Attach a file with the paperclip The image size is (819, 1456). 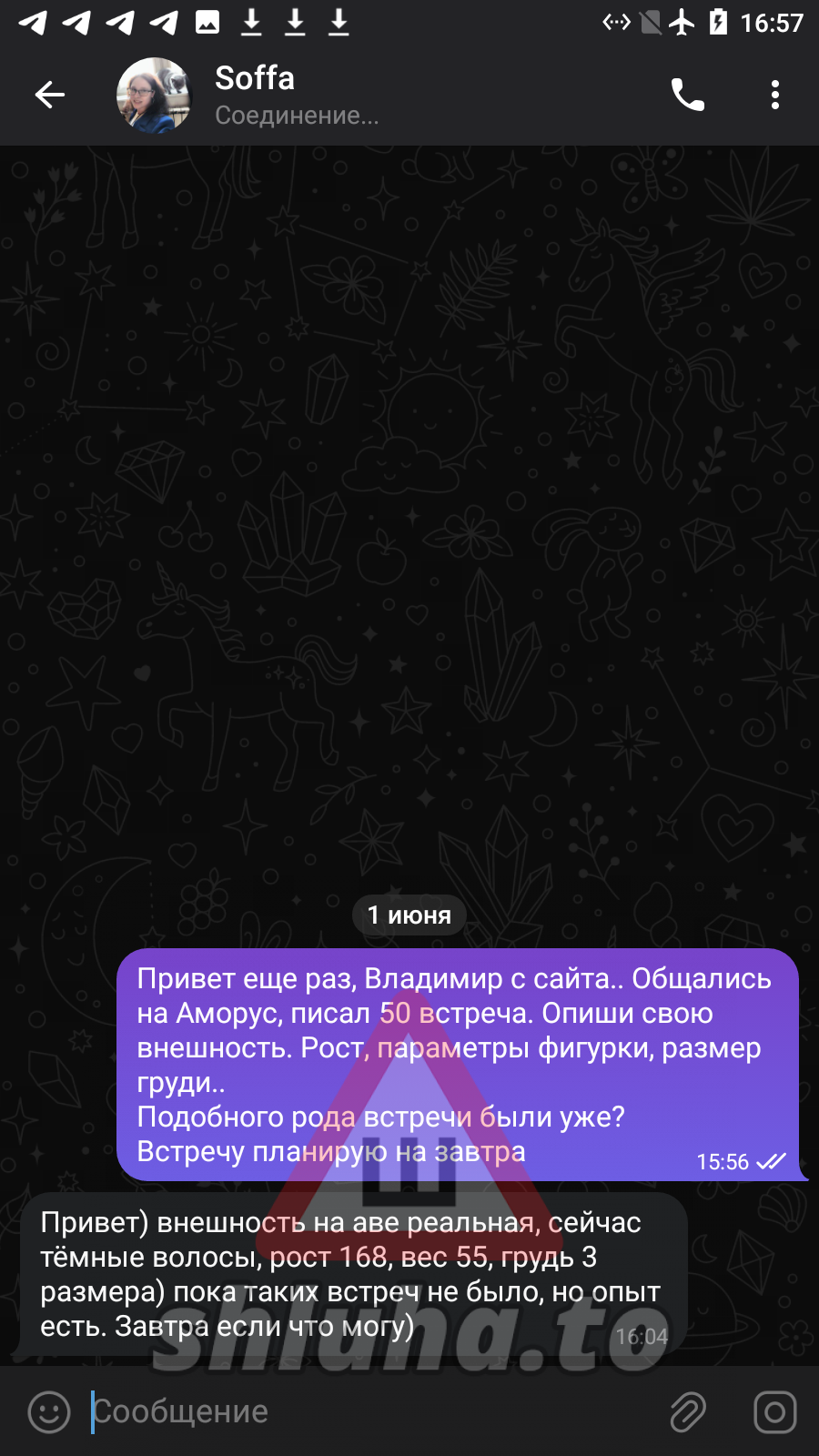pyautogui.click(x=688, y=1412)
